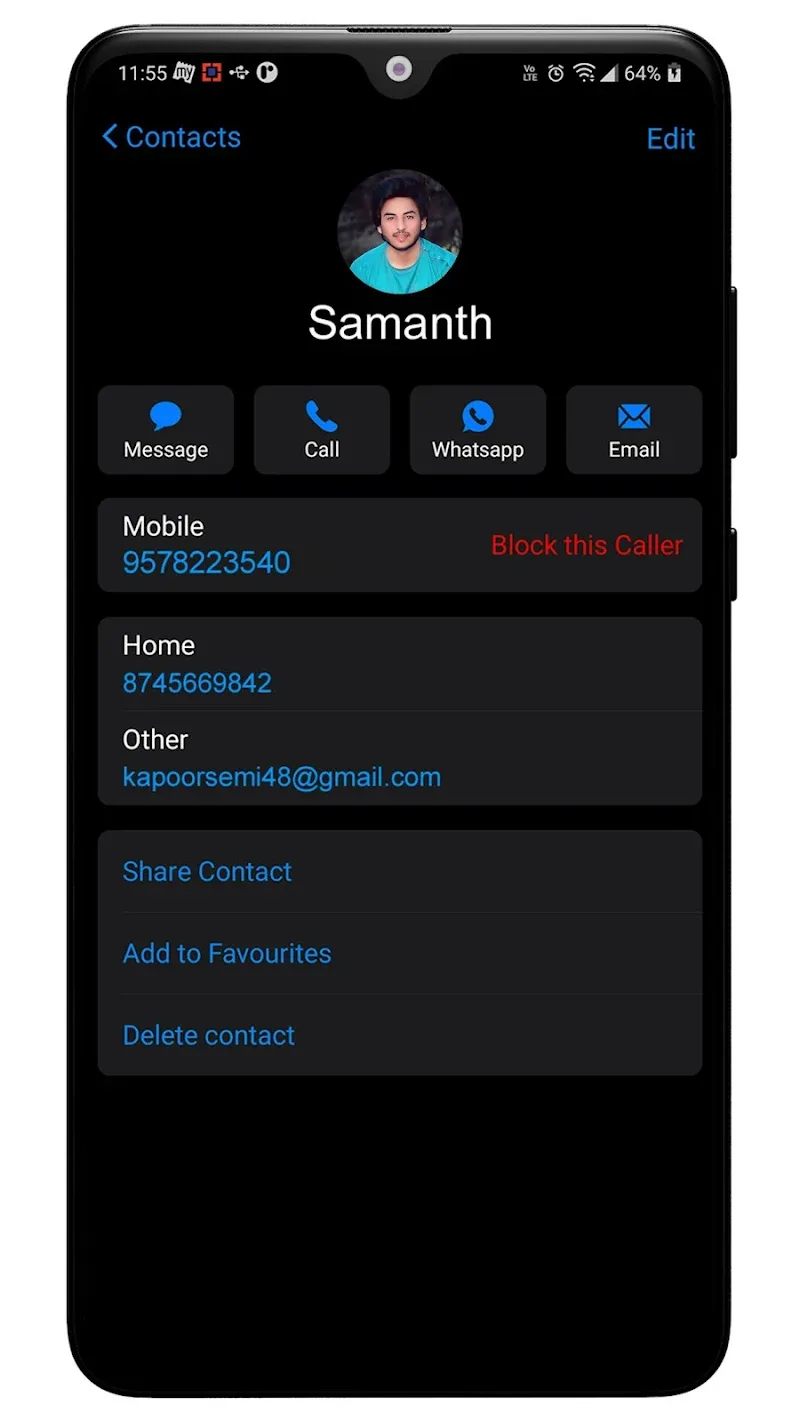Dial home number 8745669842
Viewport: 800px width, 1422px height.
click(197, 683)
